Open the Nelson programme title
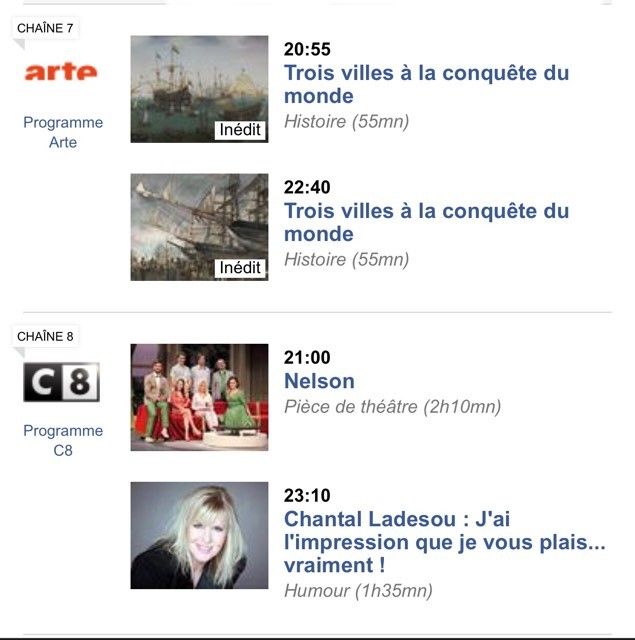Viewport: 635px width, 640px height. click(319, 381)
